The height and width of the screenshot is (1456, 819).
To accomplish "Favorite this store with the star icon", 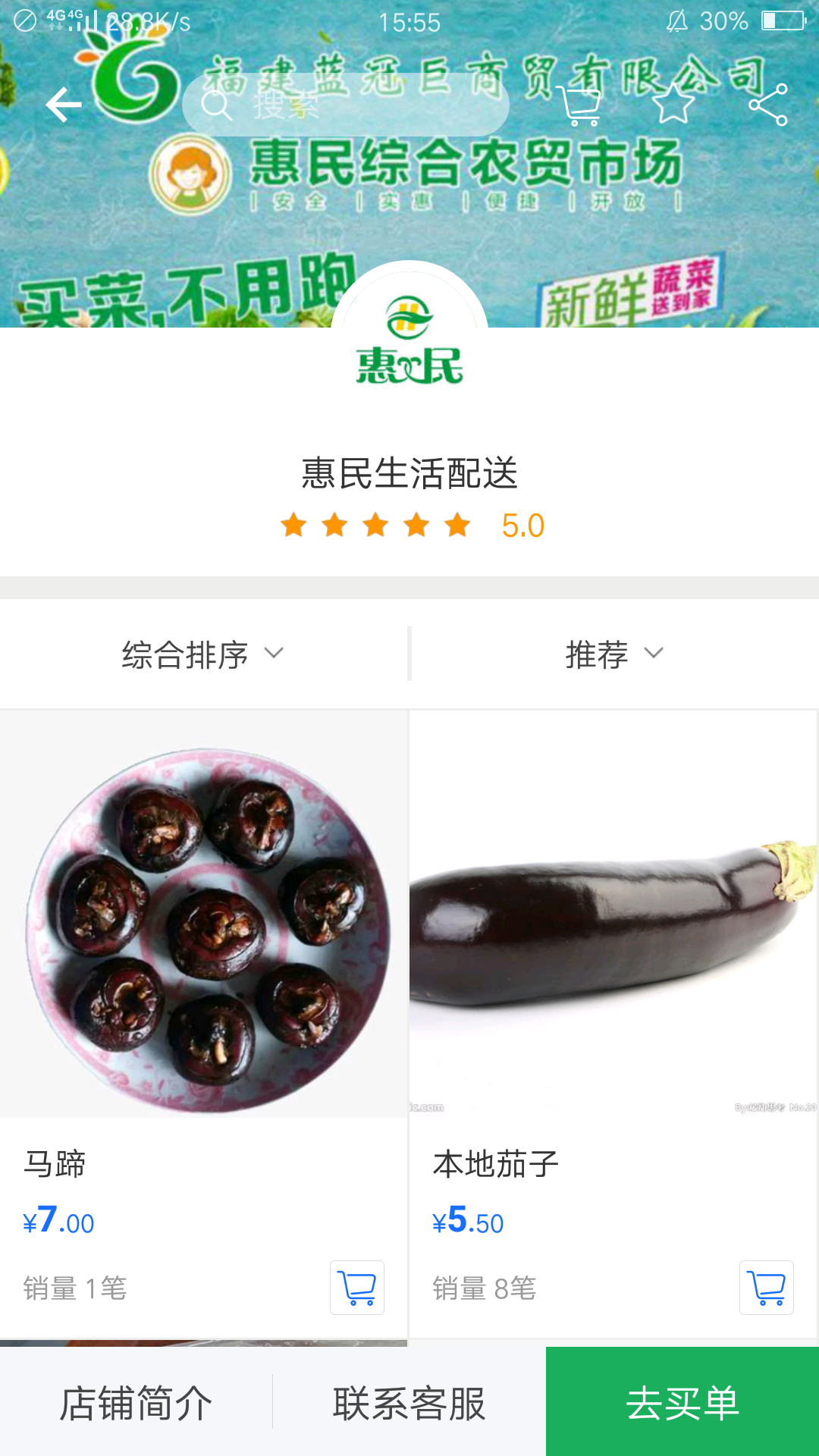I will 673,105.
